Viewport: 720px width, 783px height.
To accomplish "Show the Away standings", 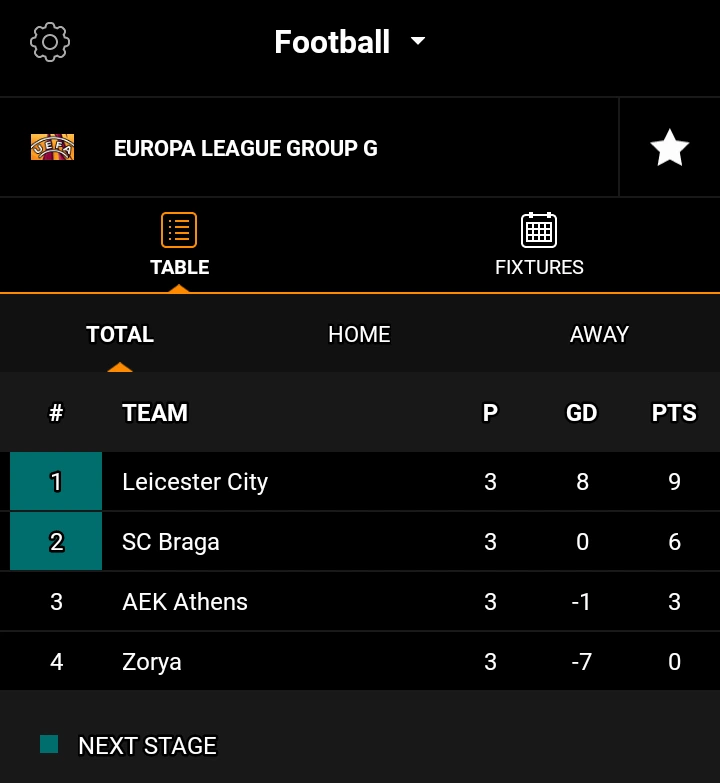I will point(599,335).
